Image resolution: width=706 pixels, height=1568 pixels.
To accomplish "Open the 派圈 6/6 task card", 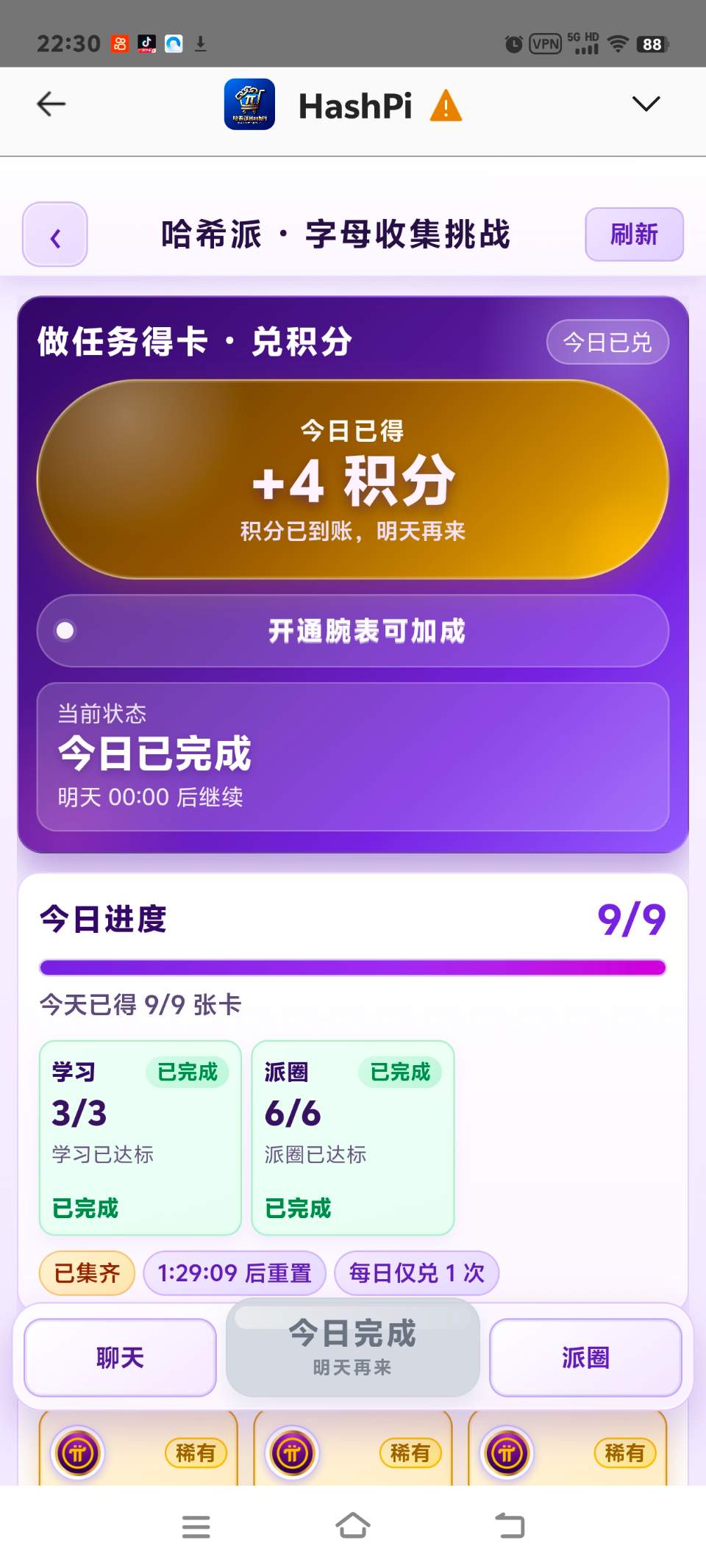I will click(x=353, y=1138).
